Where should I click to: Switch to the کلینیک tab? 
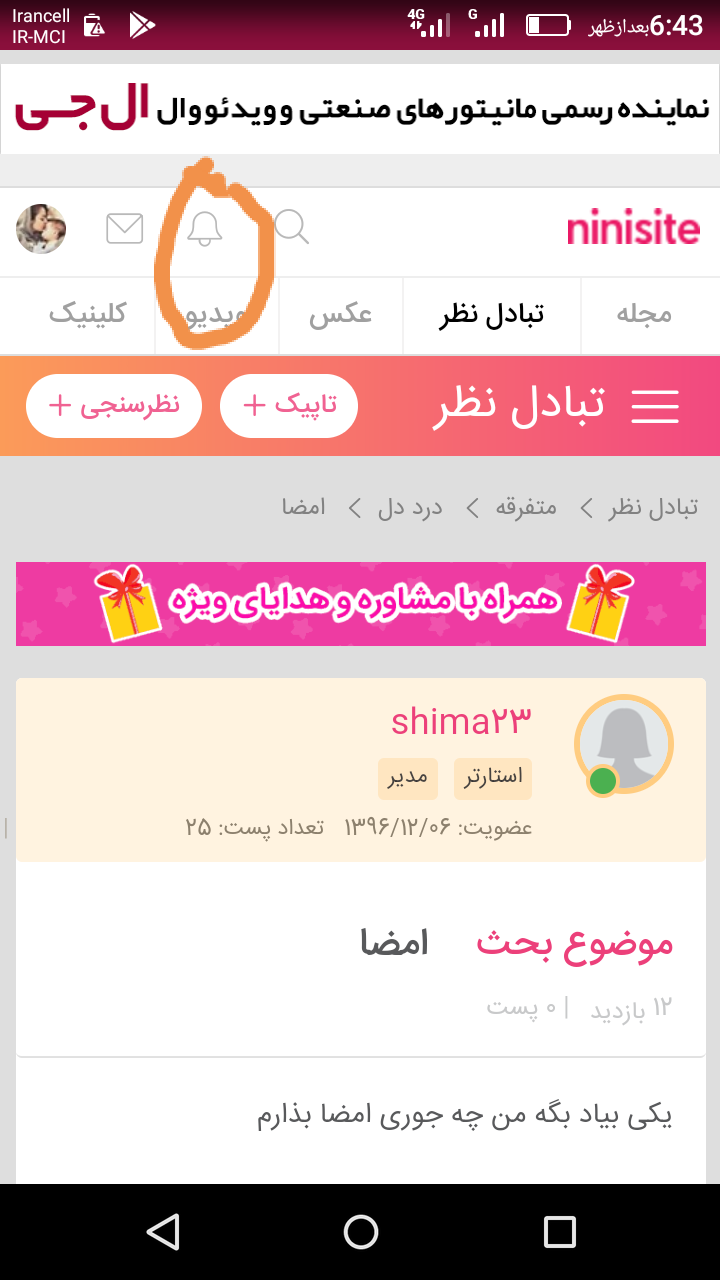[x=87, y=314]
